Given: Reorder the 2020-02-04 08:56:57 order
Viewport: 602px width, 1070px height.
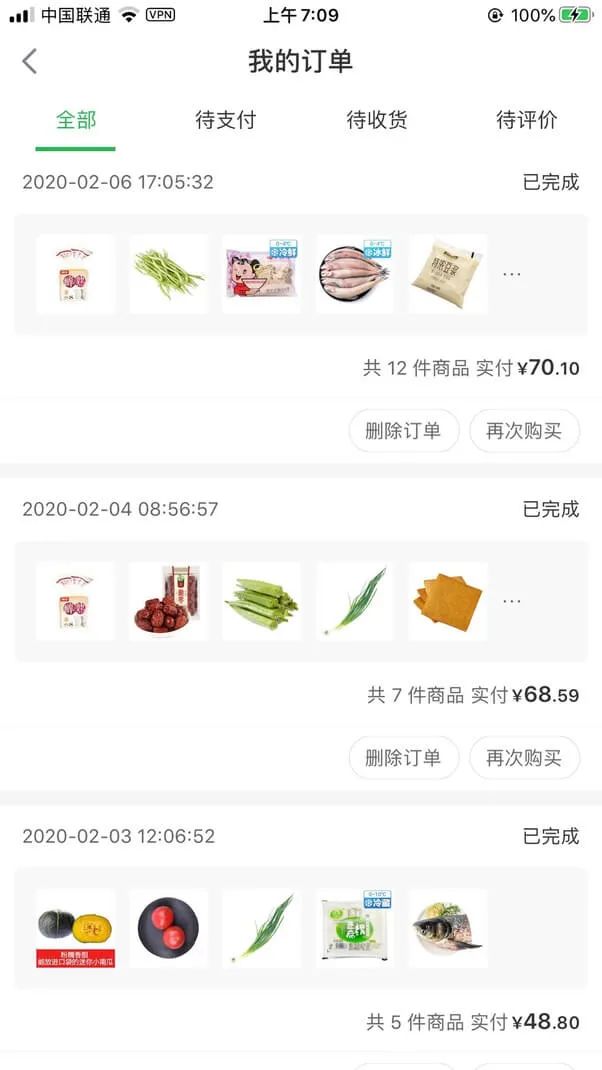Looking at the screenshot, I should click(524, 758).
